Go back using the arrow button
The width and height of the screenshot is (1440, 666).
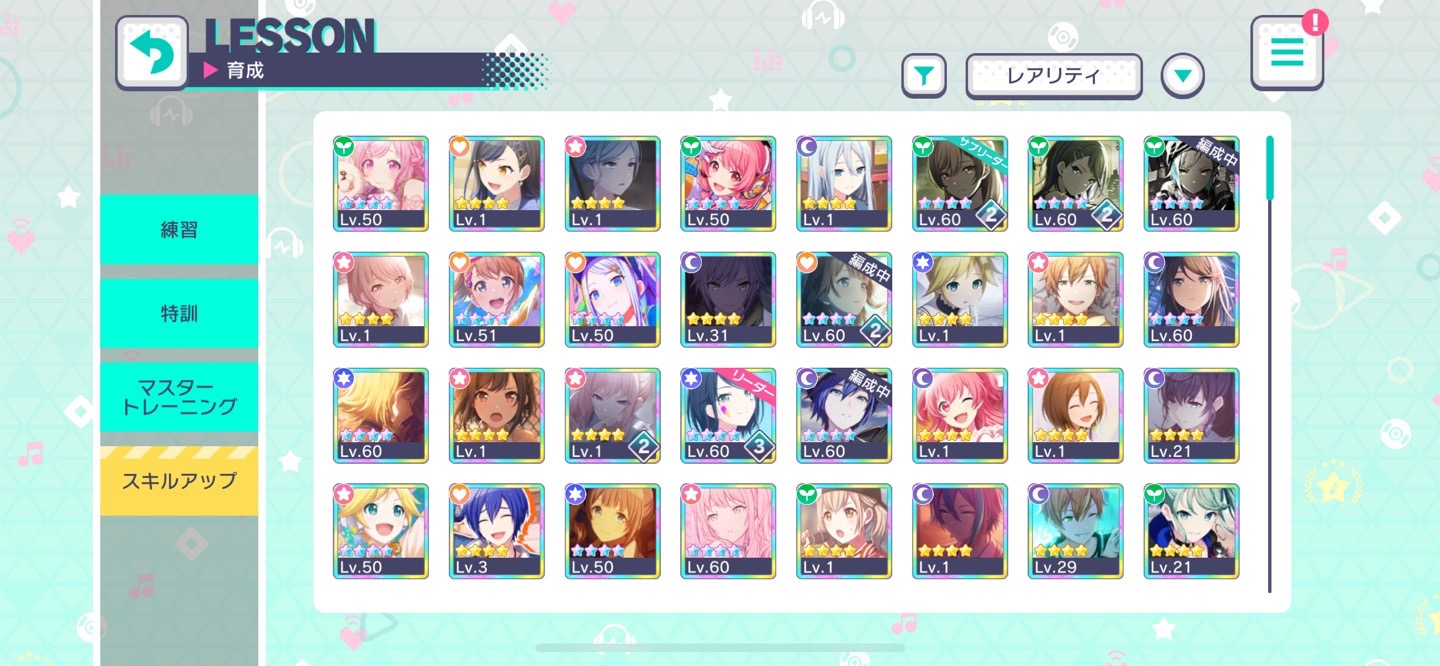coord(152,53)
